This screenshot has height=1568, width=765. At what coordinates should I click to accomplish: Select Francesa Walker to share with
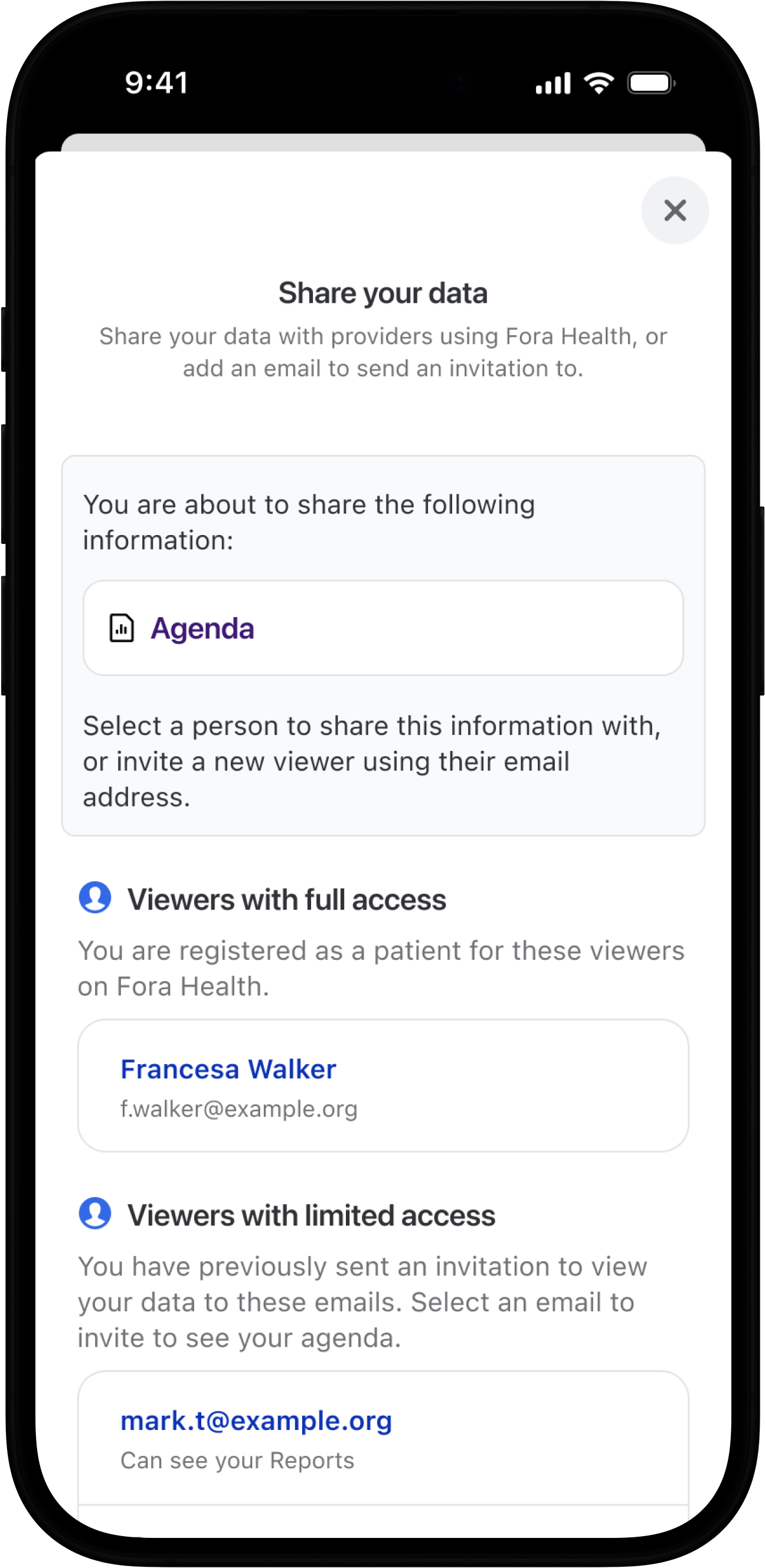coord(382,1085)
